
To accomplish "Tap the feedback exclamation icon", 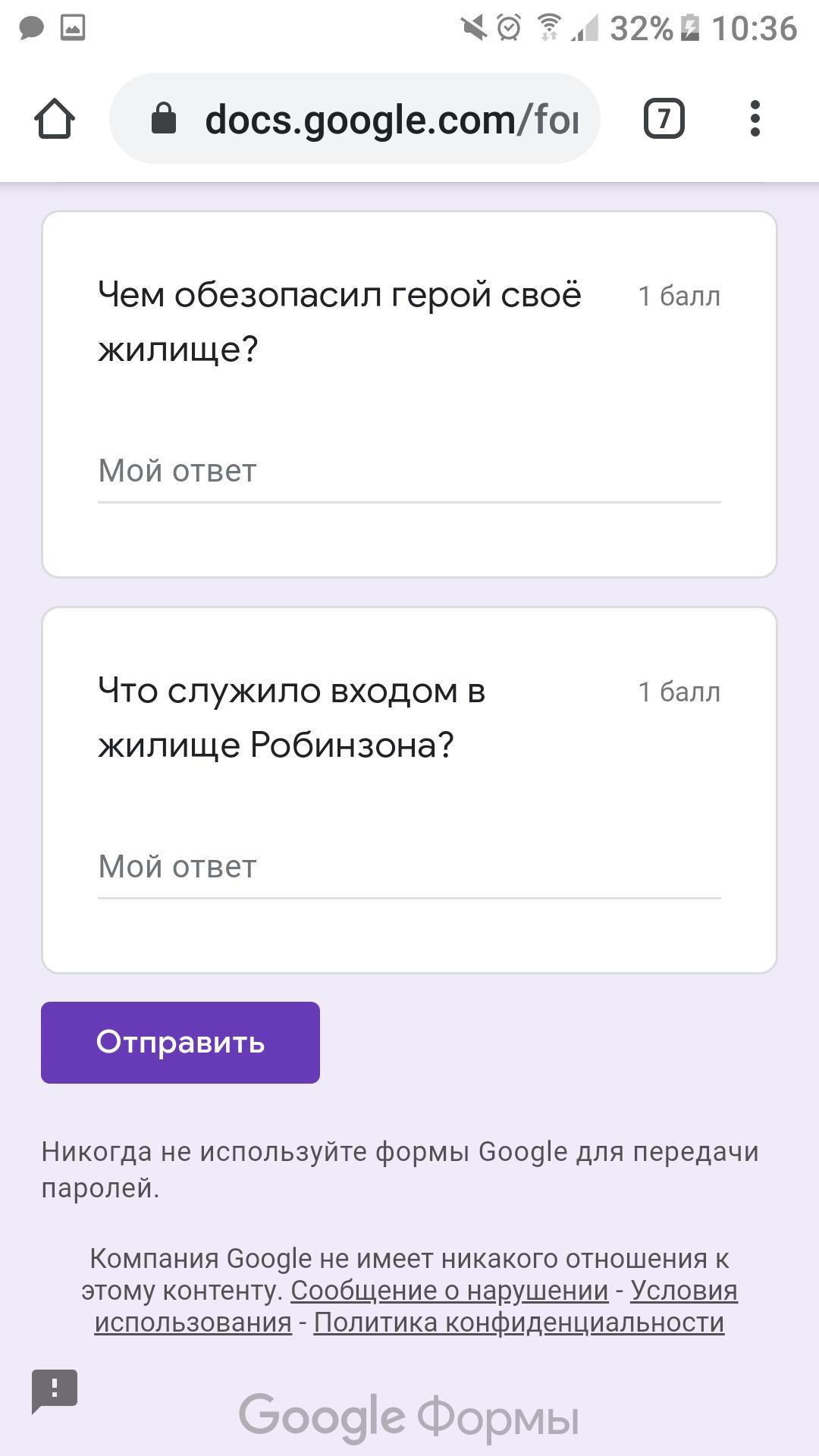I will click(x=55, y=1391).
